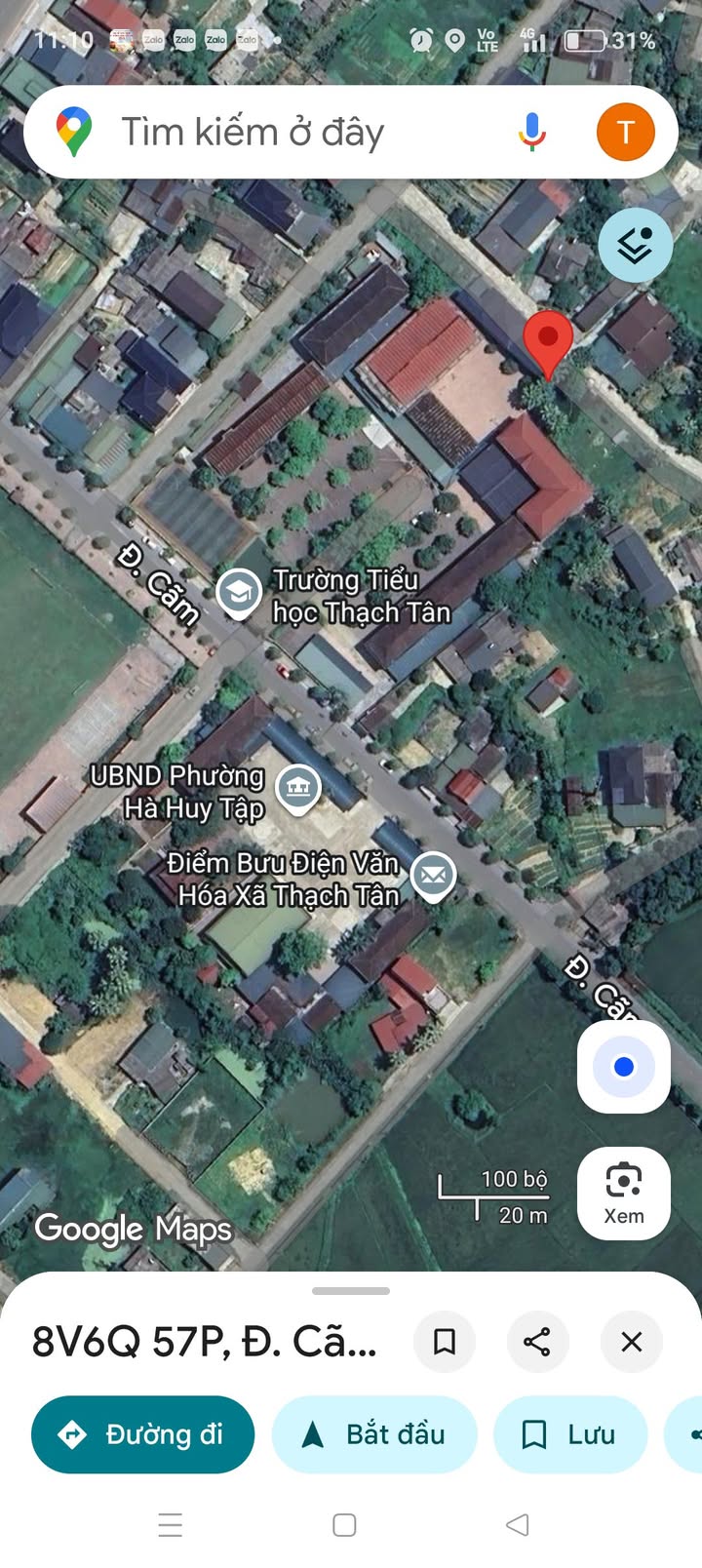Go back using the system back button

518,1524
